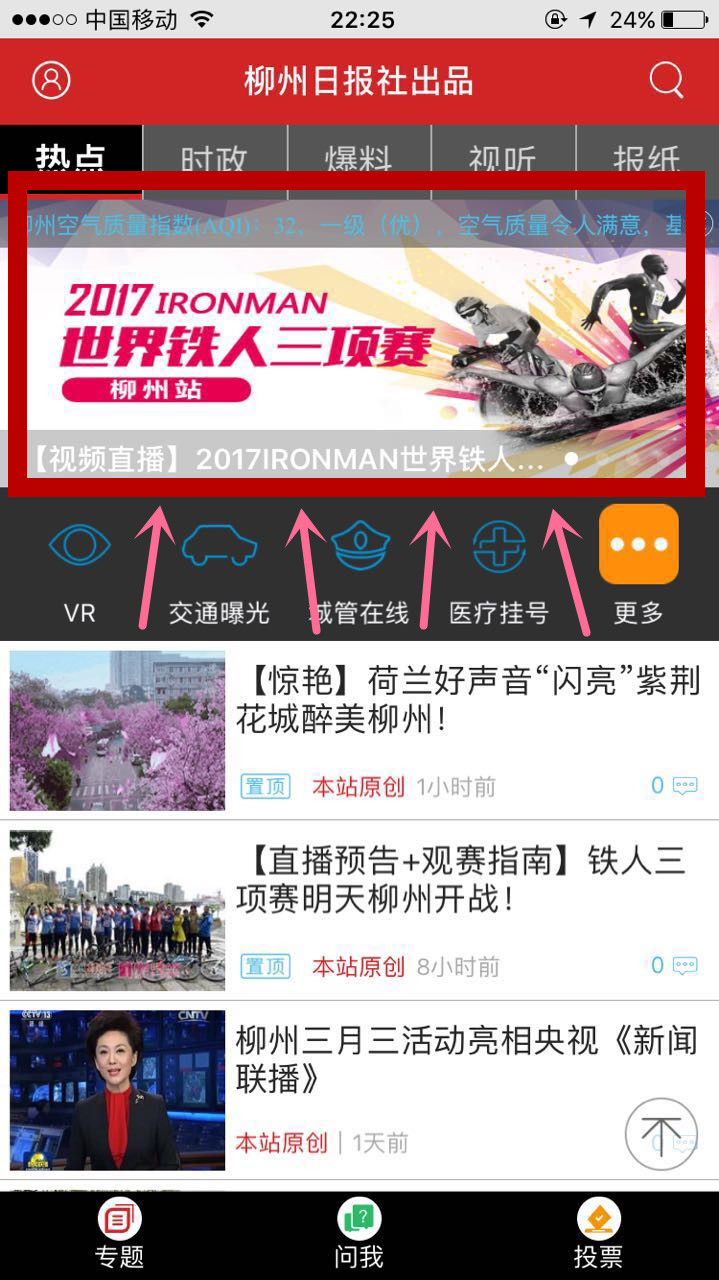The image size is (719, 1280).
Task: Switch to the 时政 tab
Action: 214,158
